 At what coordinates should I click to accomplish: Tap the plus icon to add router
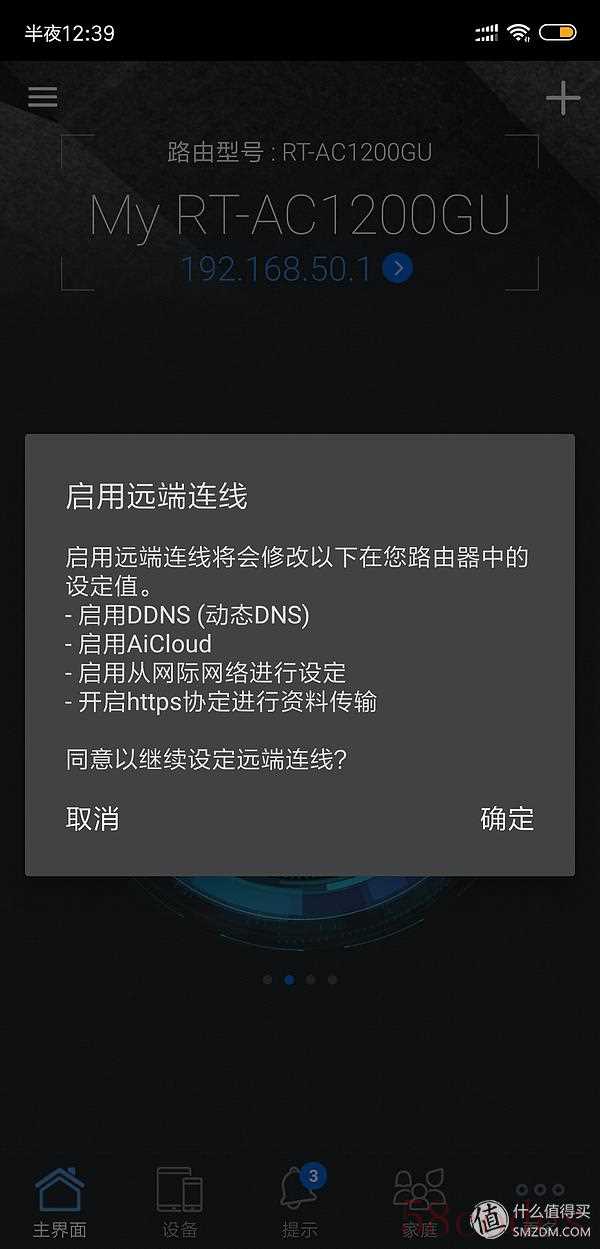[x=562, y=97]
